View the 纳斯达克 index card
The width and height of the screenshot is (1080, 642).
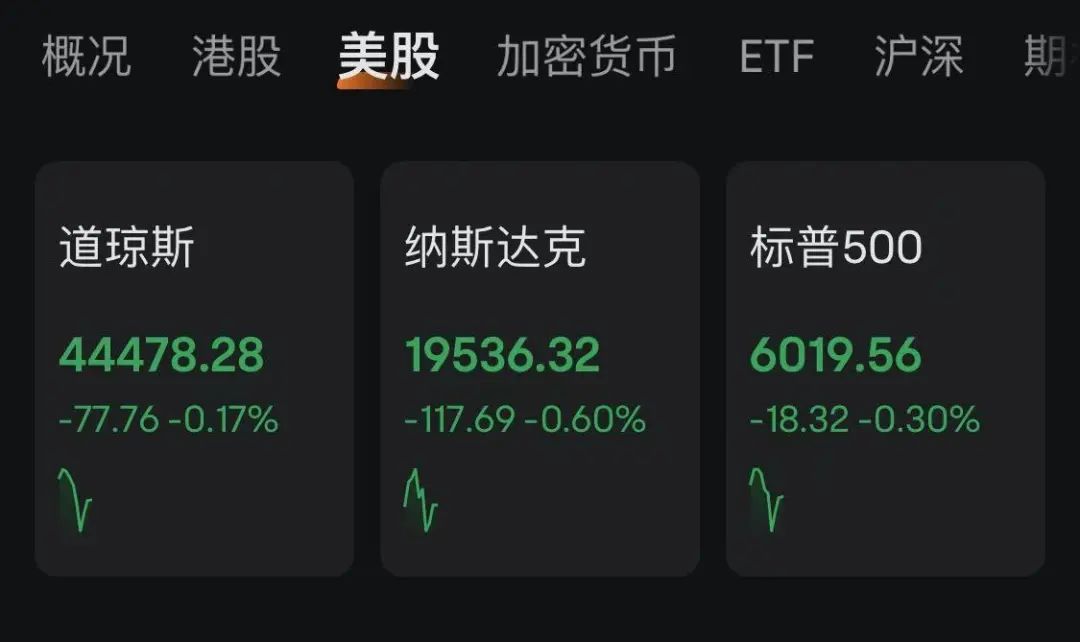[539, 368]
